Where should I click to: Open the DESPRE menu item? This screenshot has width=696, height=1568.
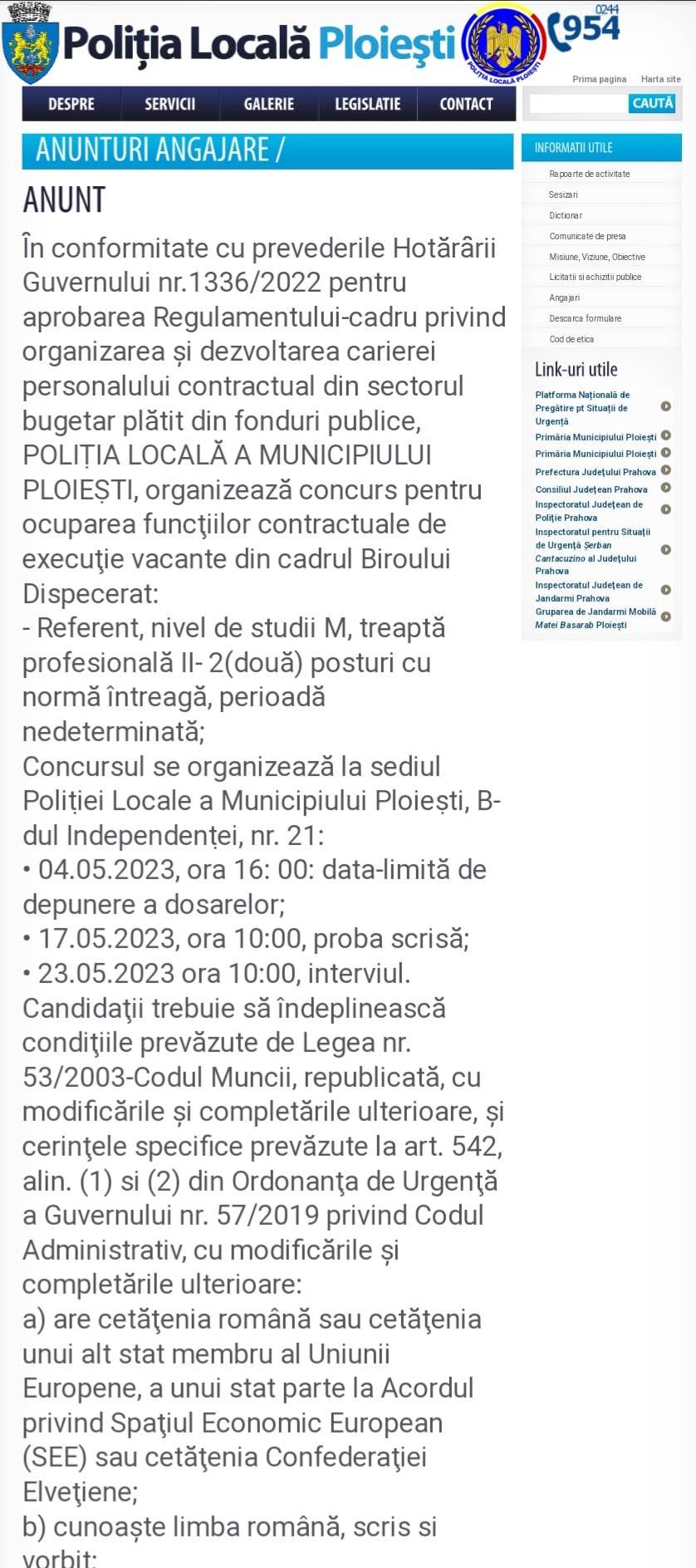tap(71, 105)
